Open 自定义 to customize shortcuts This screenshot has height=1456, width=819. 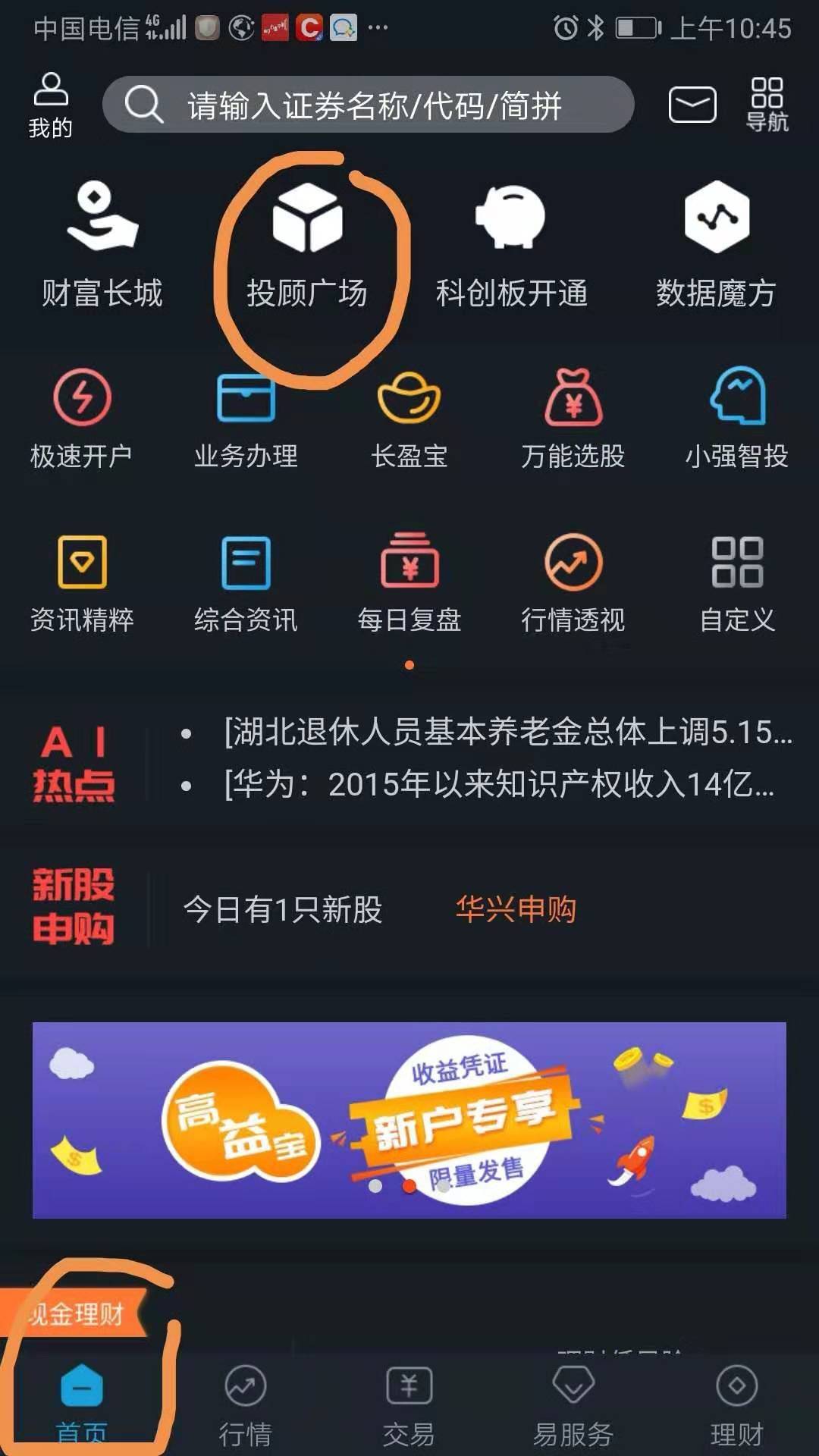coord(737,582)
